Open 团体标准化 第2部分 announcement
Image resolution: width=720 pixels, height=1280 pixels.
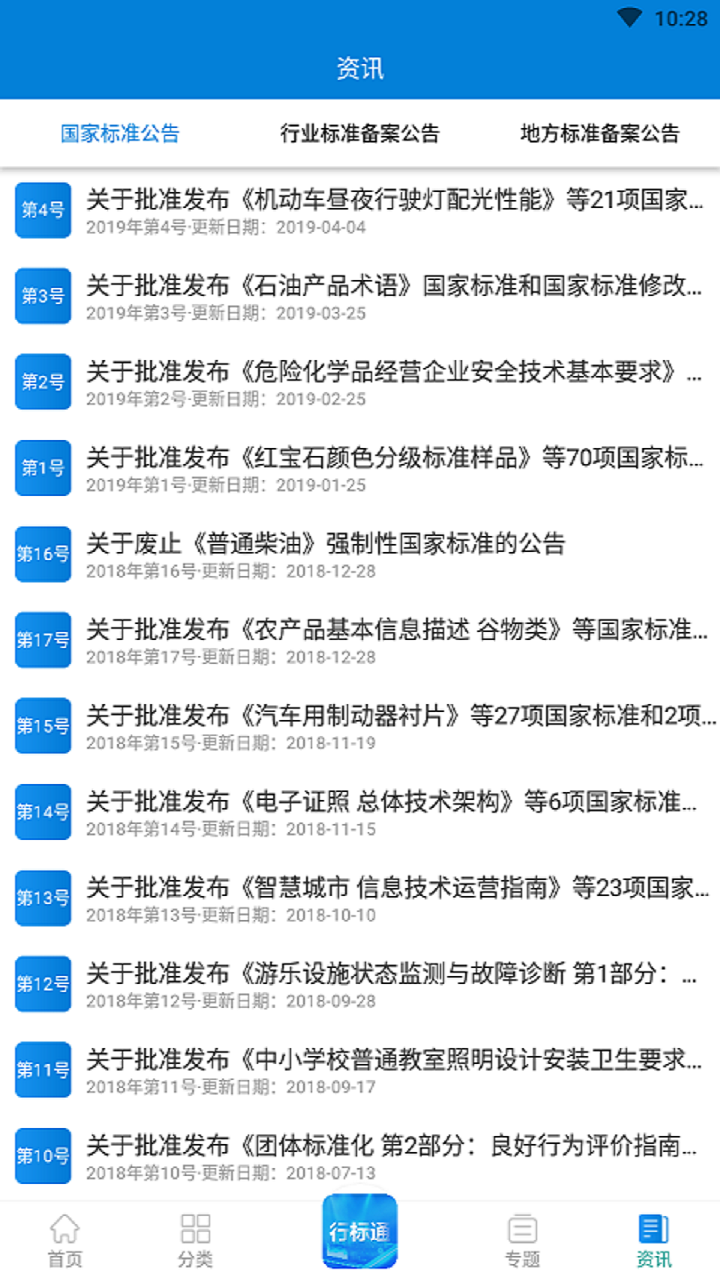point(360,1156)
